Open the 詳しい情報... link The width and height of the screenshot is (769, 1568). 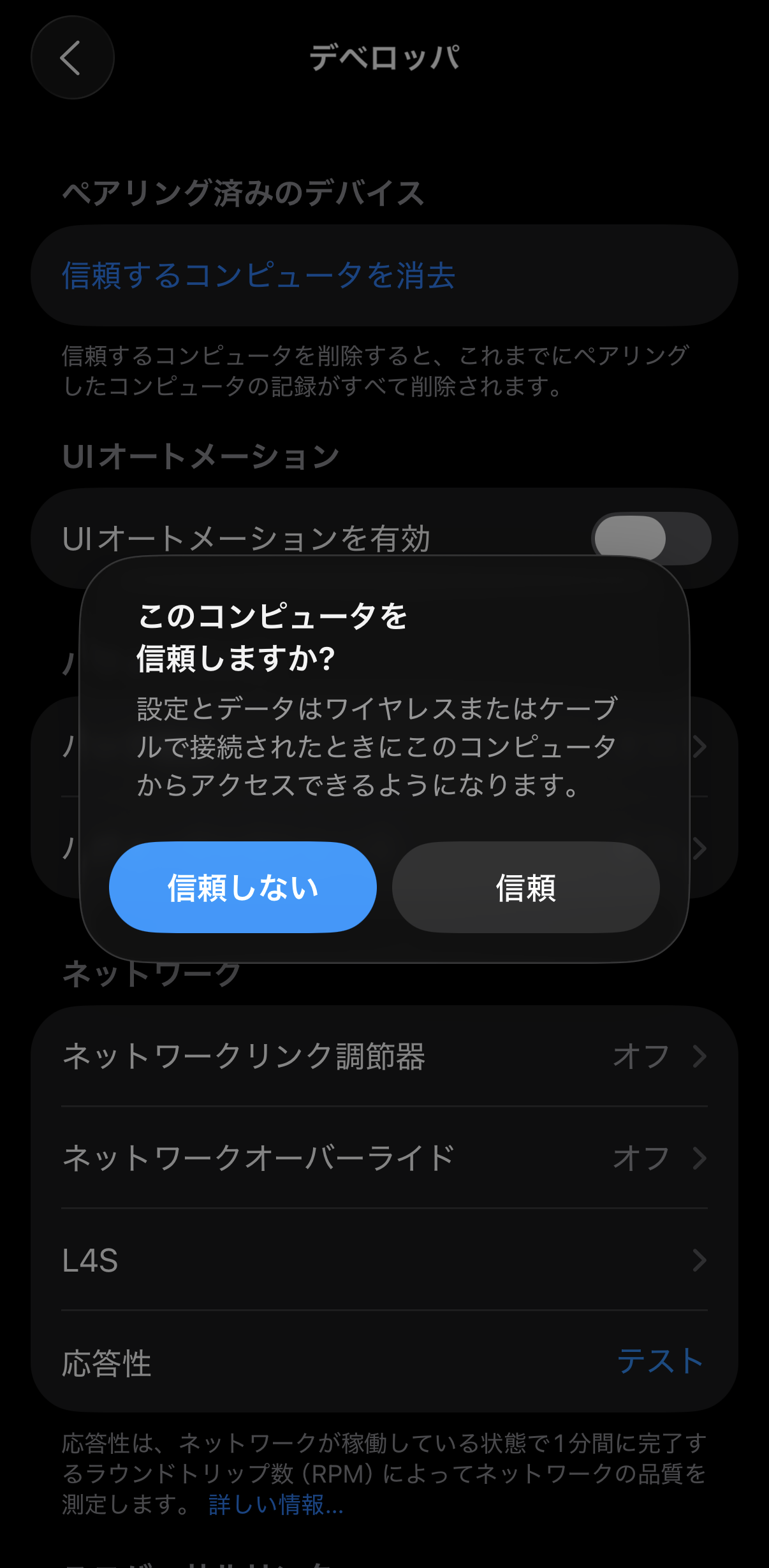pos(274,1502)
